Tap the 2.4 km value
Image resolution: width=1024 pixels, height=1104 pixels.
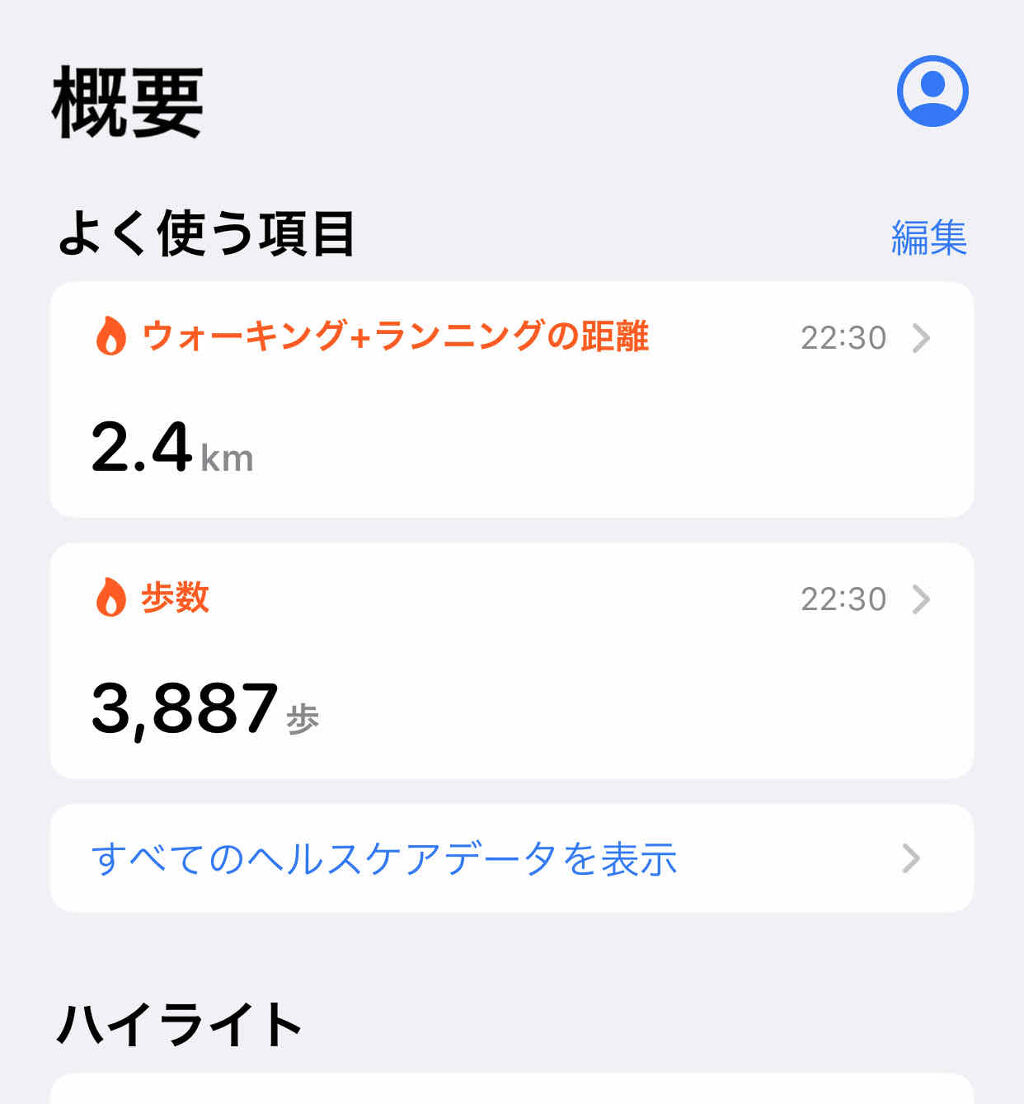click(x=170, y=448)
